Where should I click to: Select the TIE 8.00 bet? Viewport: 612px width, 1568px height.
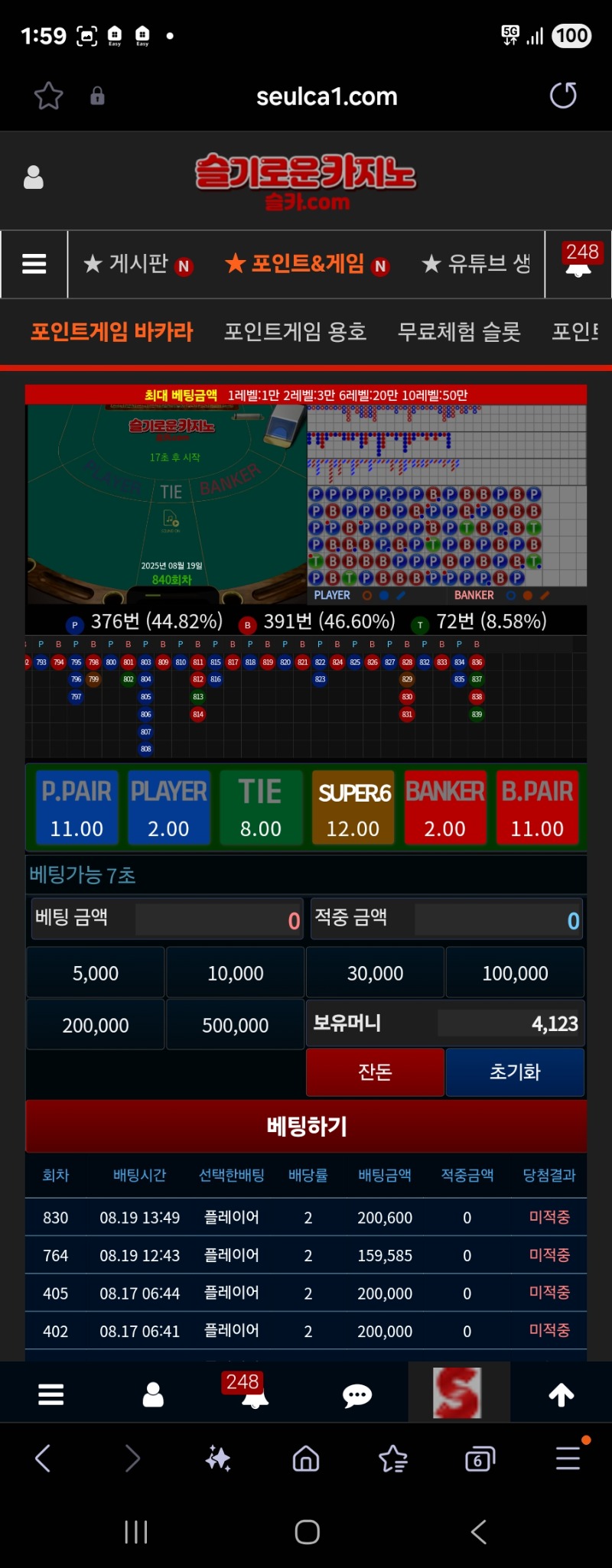point(260,808)
